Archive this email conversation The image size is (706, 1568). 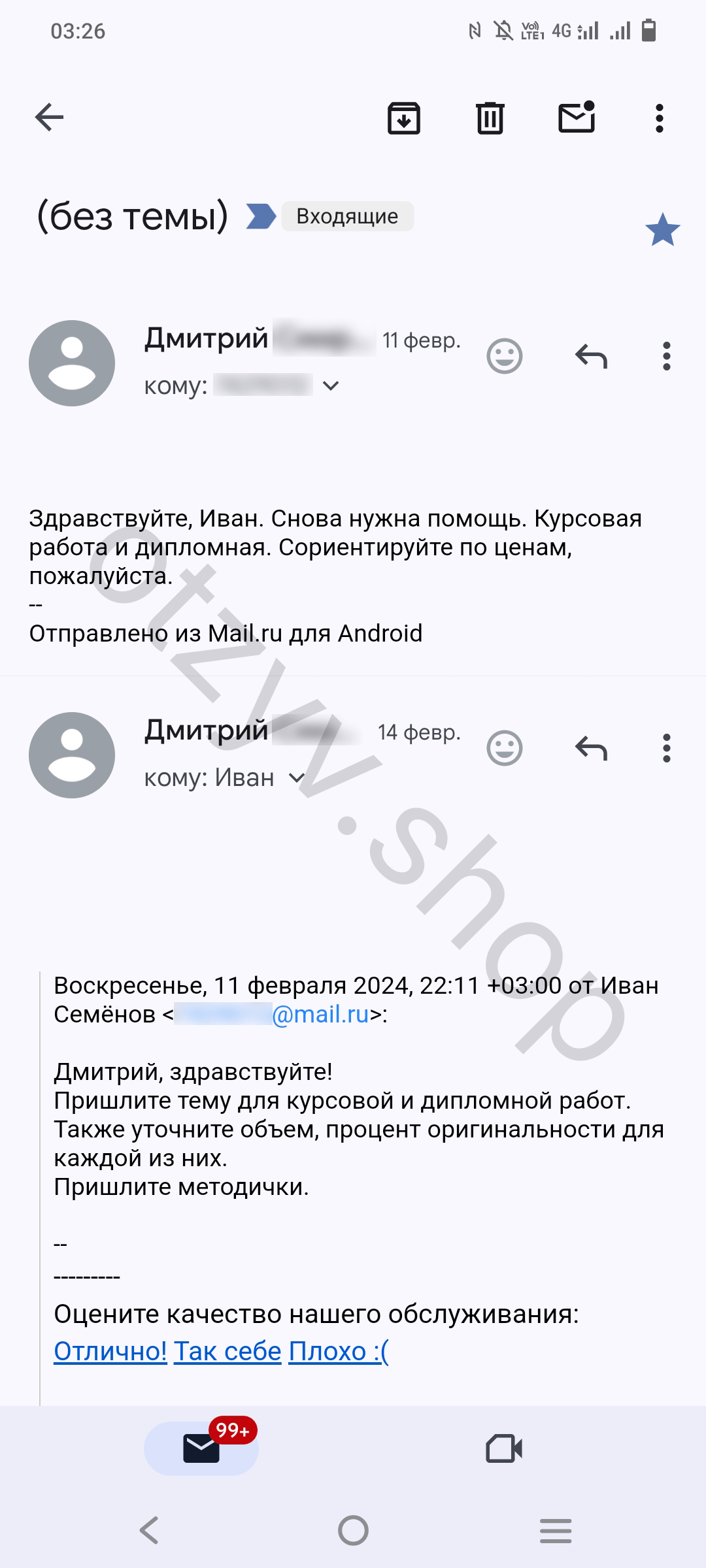click(x=404, y=118)
